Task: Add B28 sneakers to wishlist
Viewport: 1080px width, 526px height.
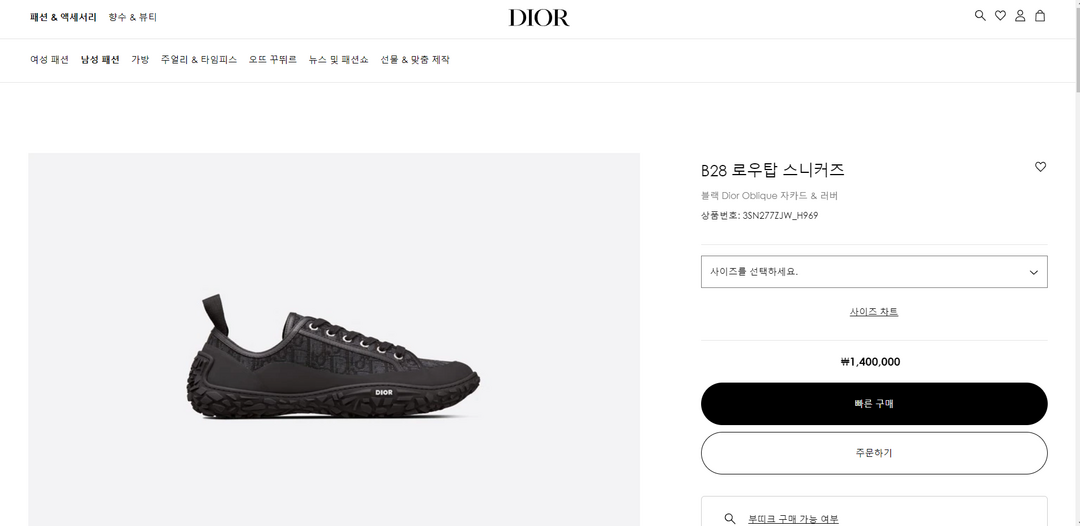Action: (1040, 167)
